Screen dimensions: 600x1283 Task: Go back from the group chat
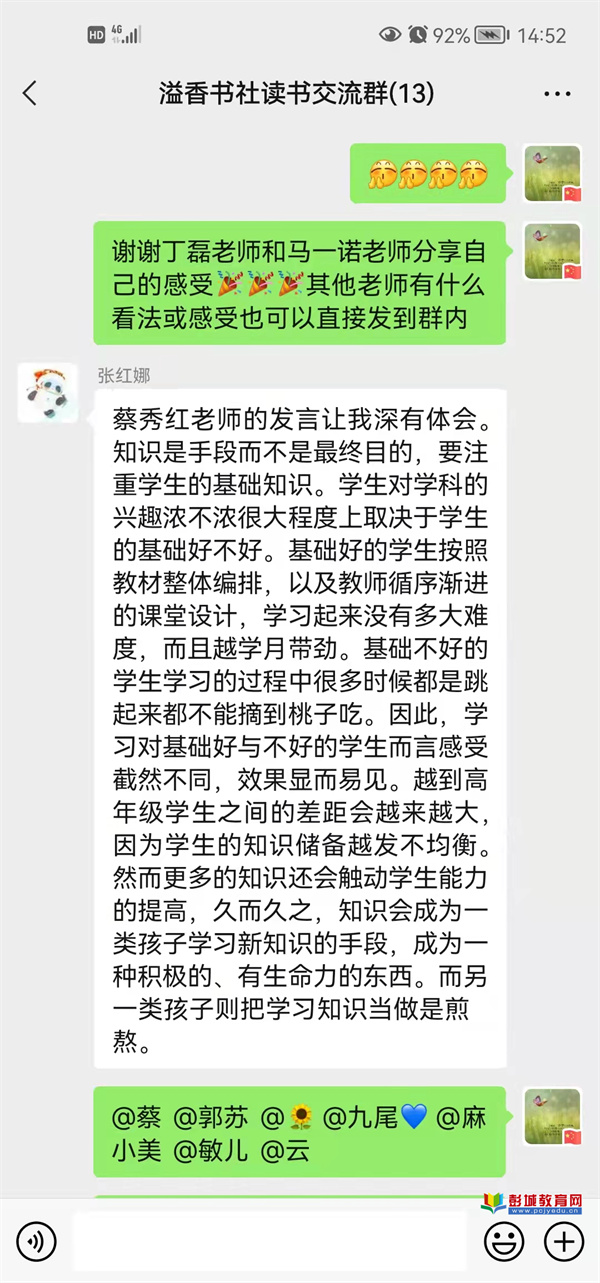[x=30, y=94]
